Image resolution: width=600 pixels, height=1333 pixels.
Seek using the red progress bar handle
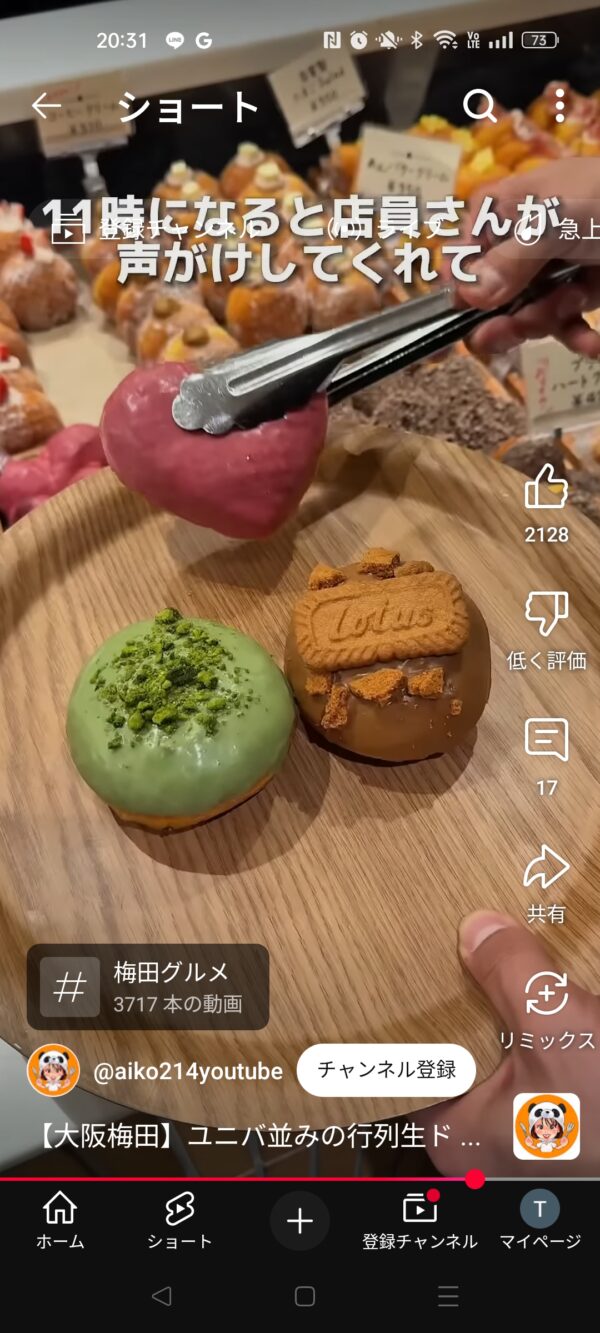(x=475, y=1179)
